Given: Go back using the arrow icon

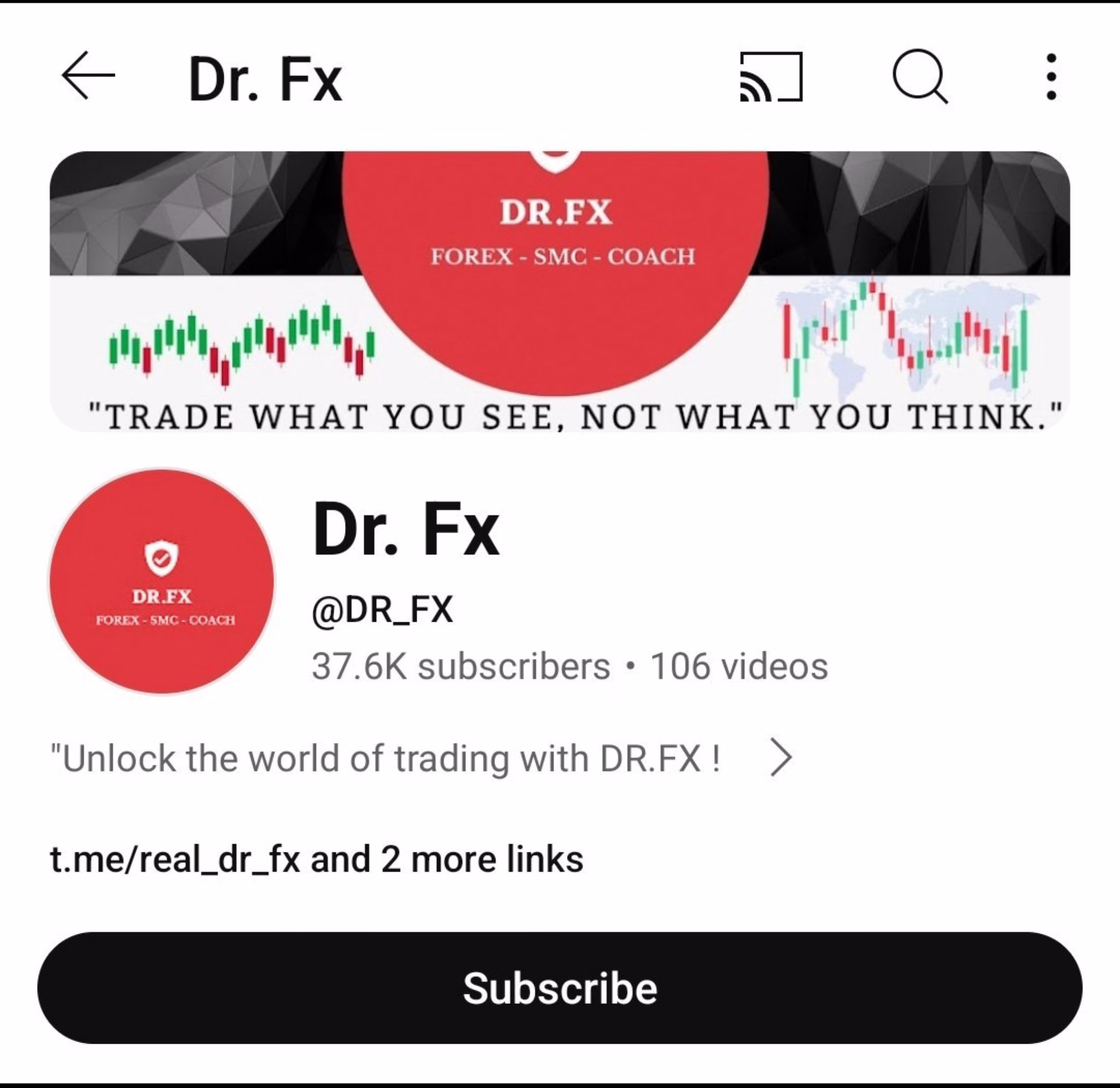Looking at the screenshot, I should coord(88,76).
